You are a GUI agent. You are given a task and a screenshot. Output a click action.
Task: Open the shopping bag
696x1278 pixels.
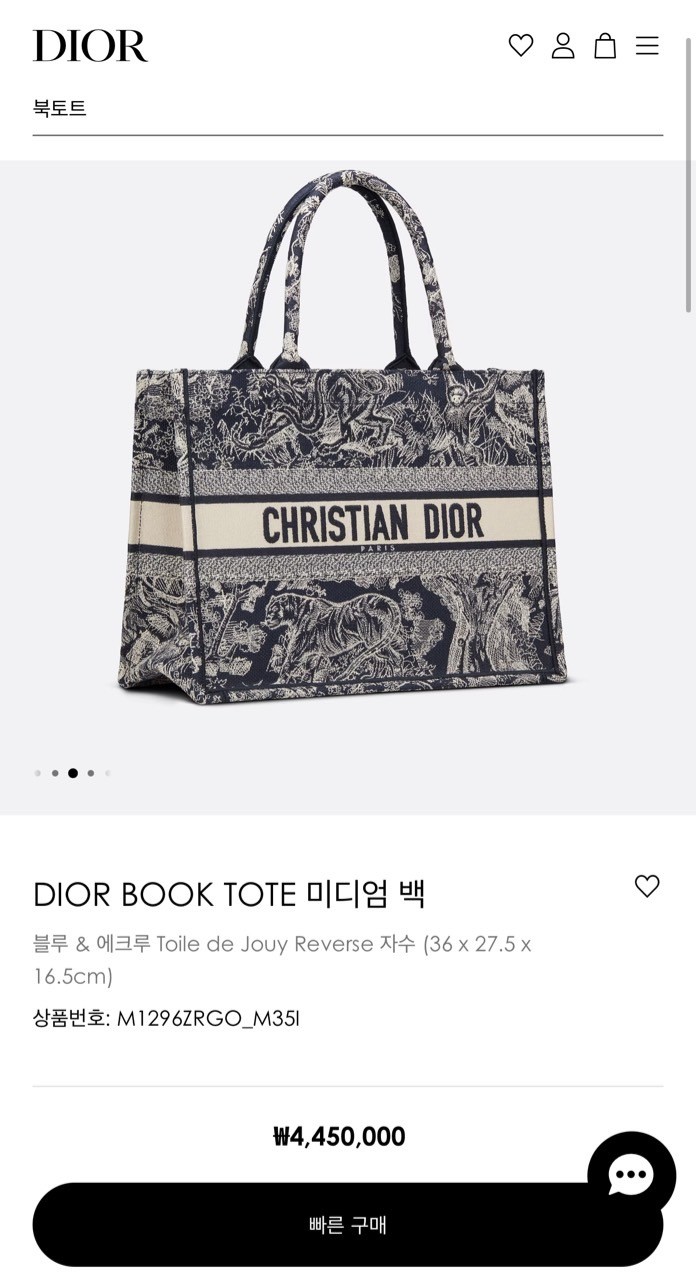click(x=605, y=45)
